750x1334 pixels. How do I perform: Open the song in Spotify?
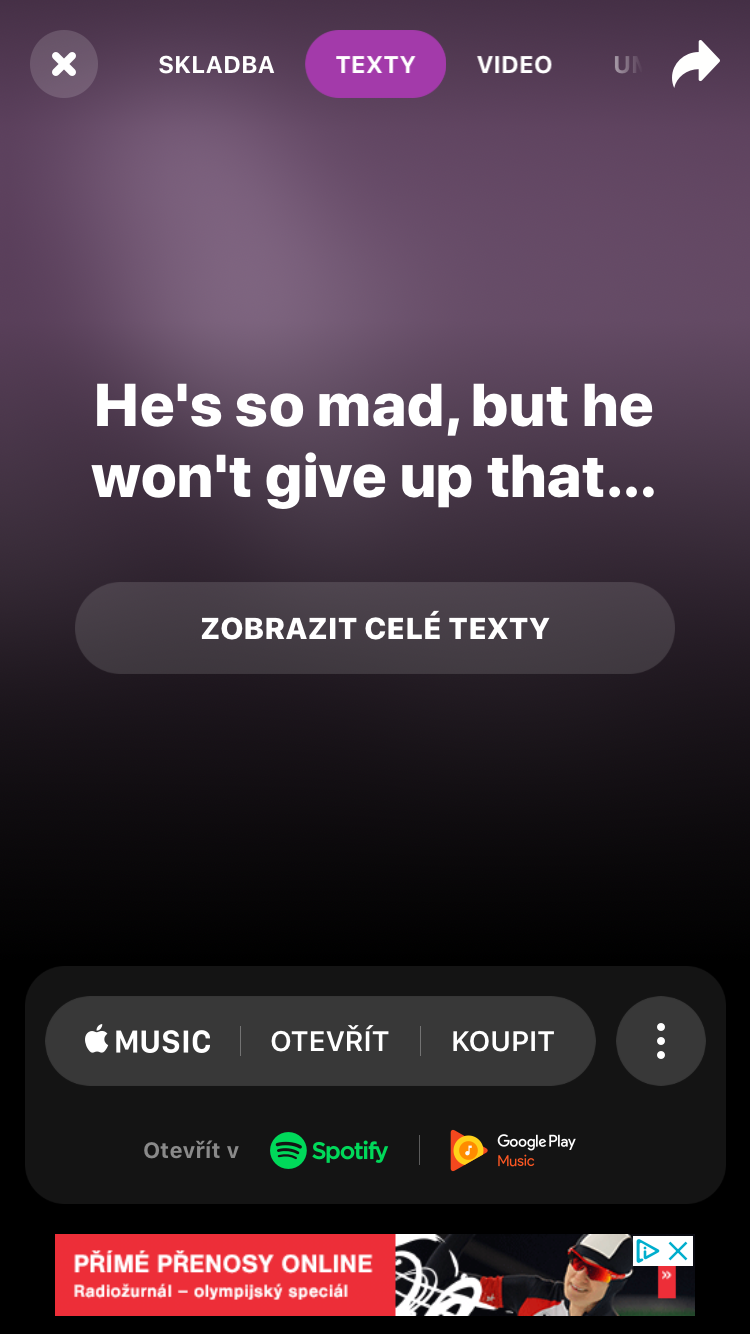pyautogui.click(x=329, y=1151)
